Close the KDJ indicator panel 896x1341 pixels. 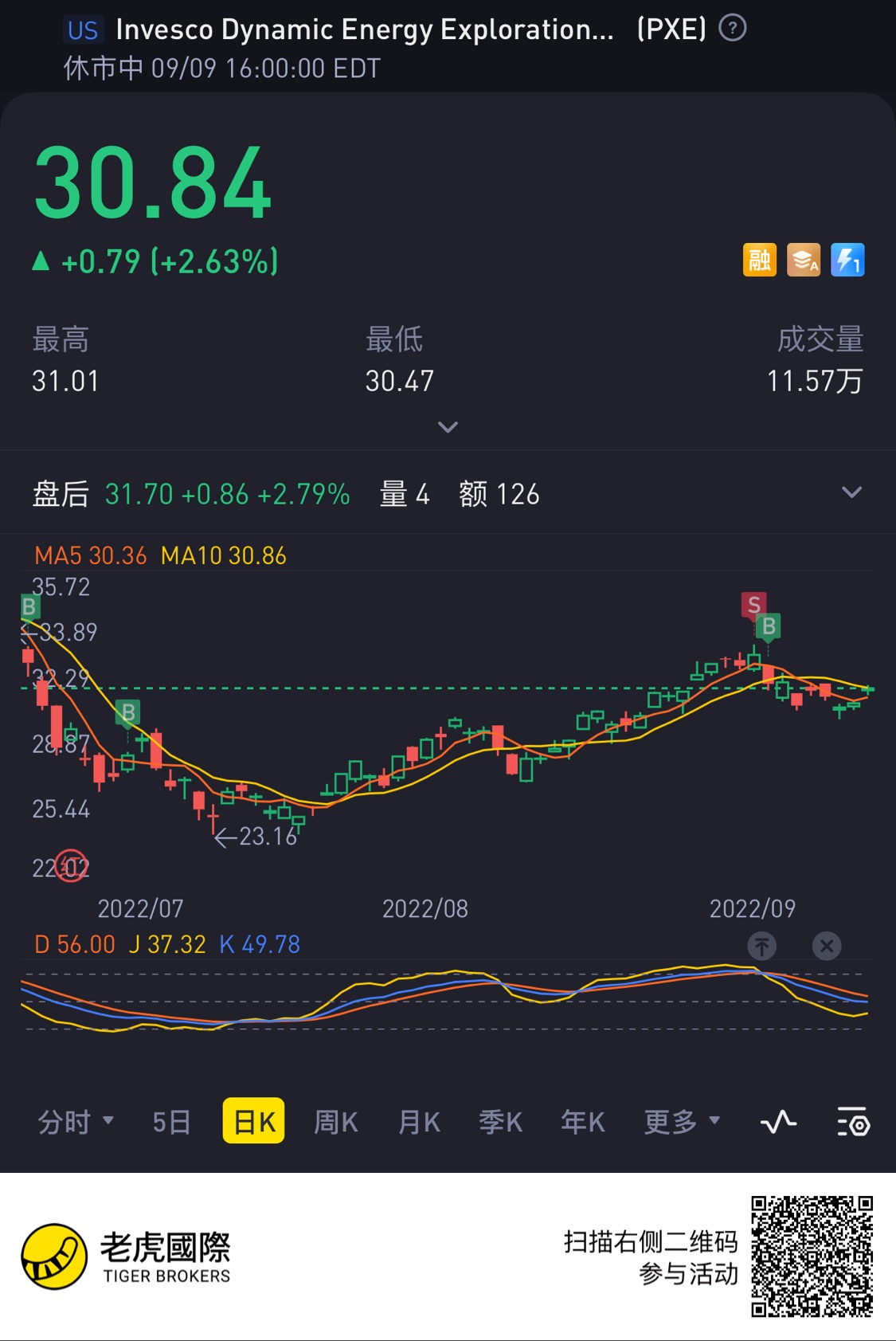tap(826, 946)
